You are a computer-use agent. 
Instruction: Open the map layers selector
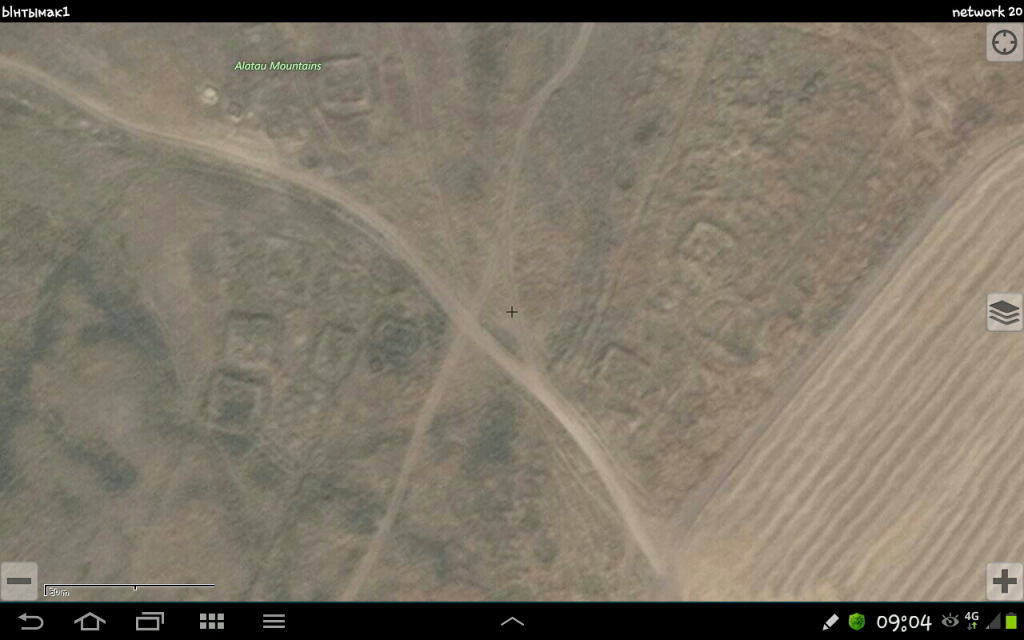coord(1004,312)
